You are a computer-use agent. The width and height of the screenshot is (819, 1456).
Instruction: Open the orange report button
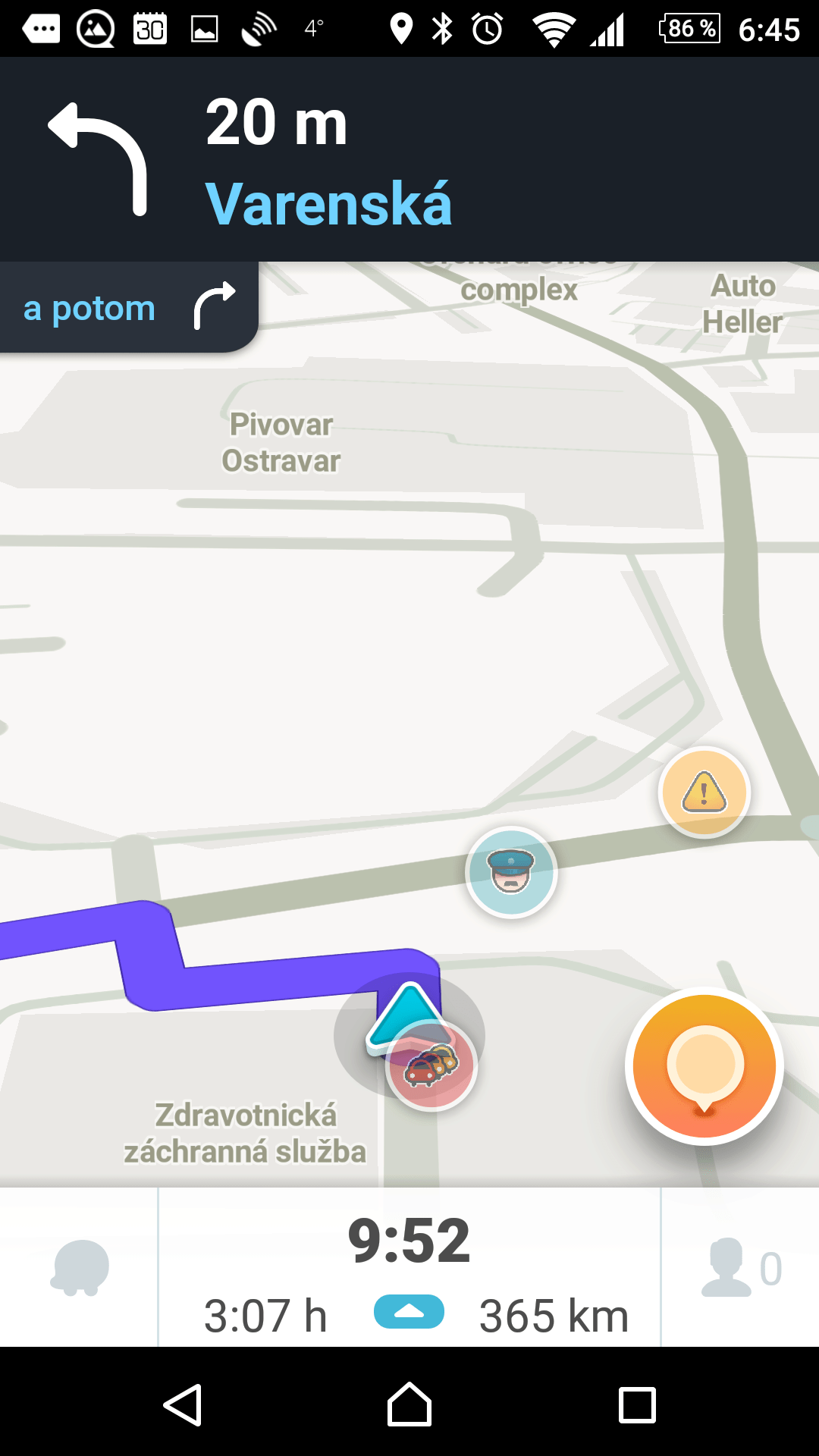(x=704, y=1066)
